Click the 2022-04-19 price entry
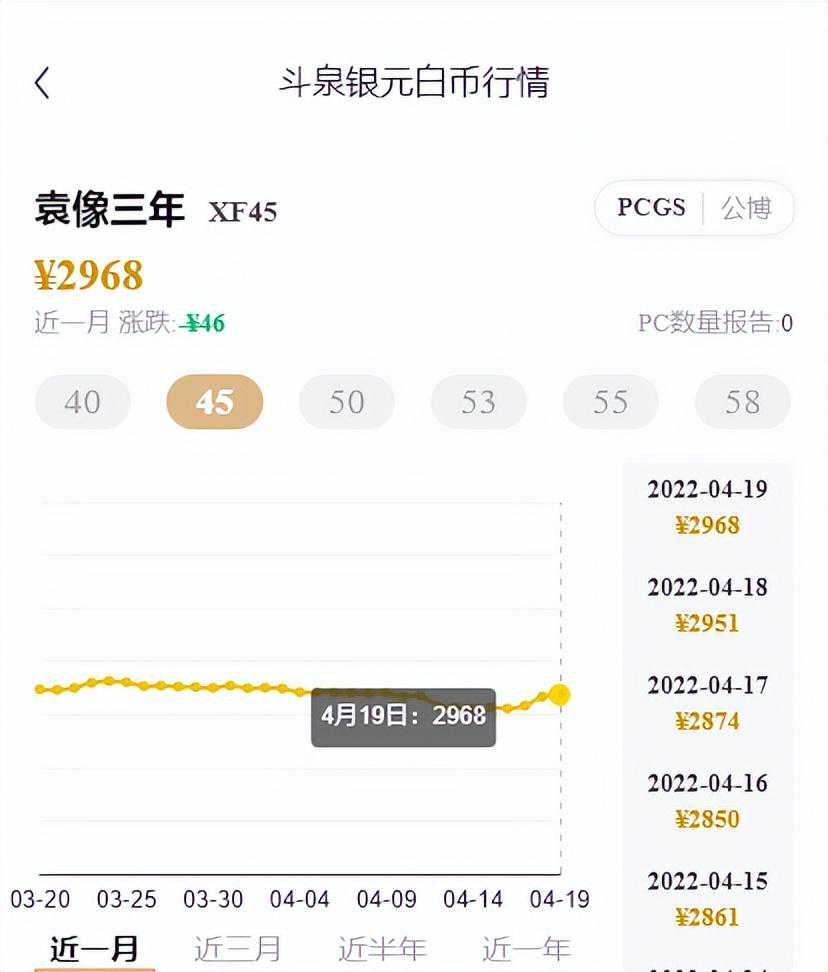Screen dimensions: 828x972 click(706, 508)
